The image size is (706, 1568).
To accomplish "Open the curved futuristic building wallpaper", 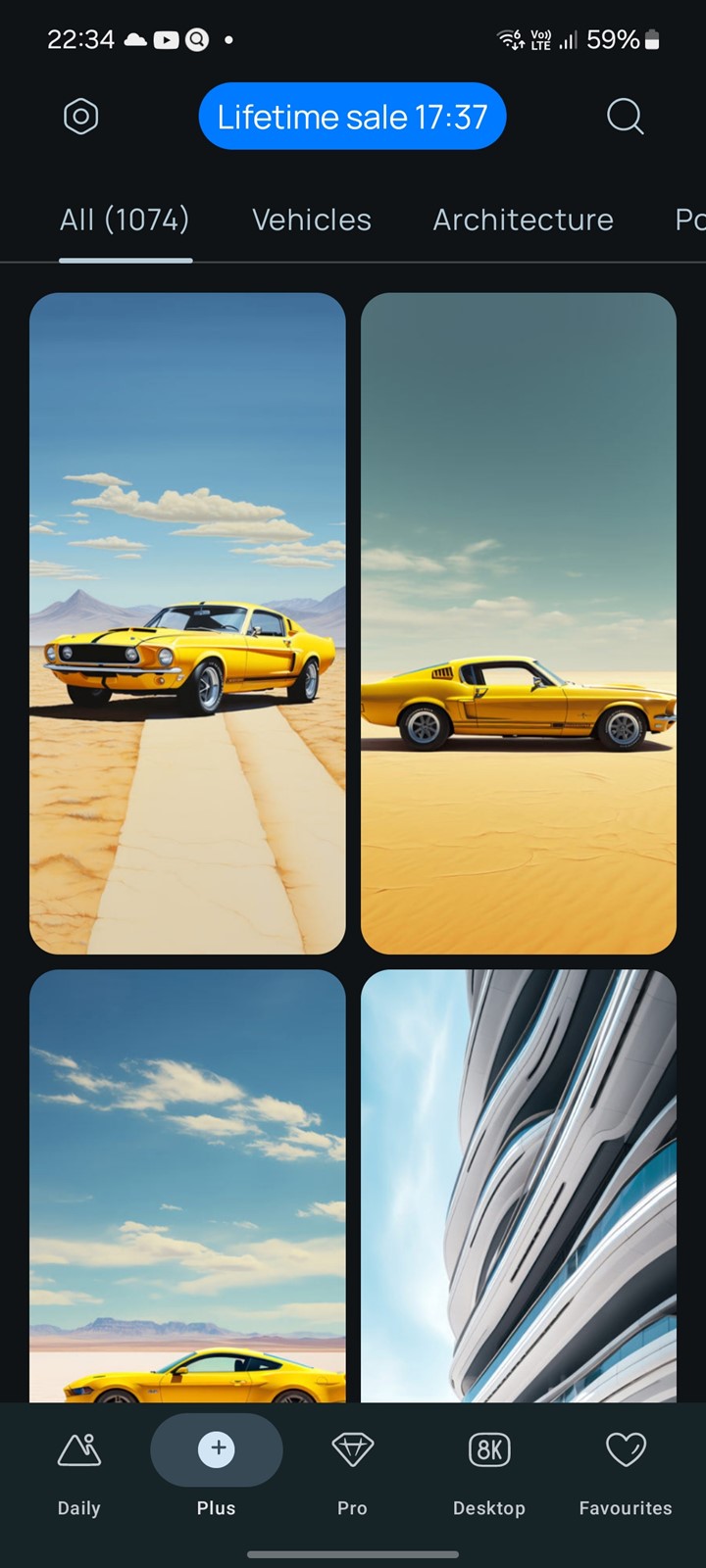I will tap(519, 1186).
